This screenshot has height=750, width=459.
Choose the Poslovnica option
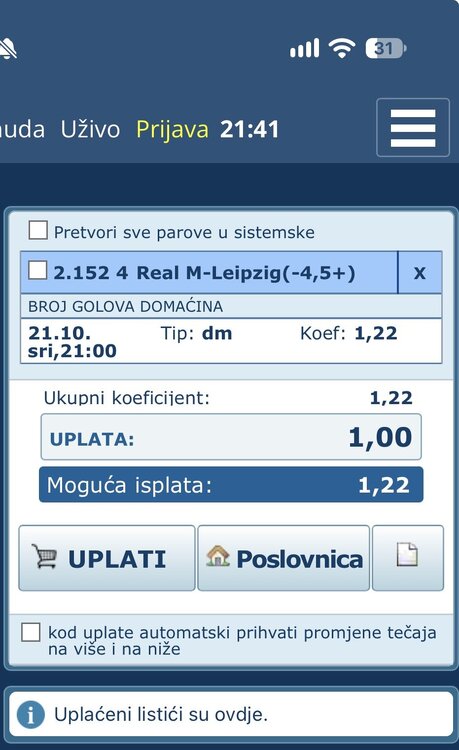coord(284,558)
